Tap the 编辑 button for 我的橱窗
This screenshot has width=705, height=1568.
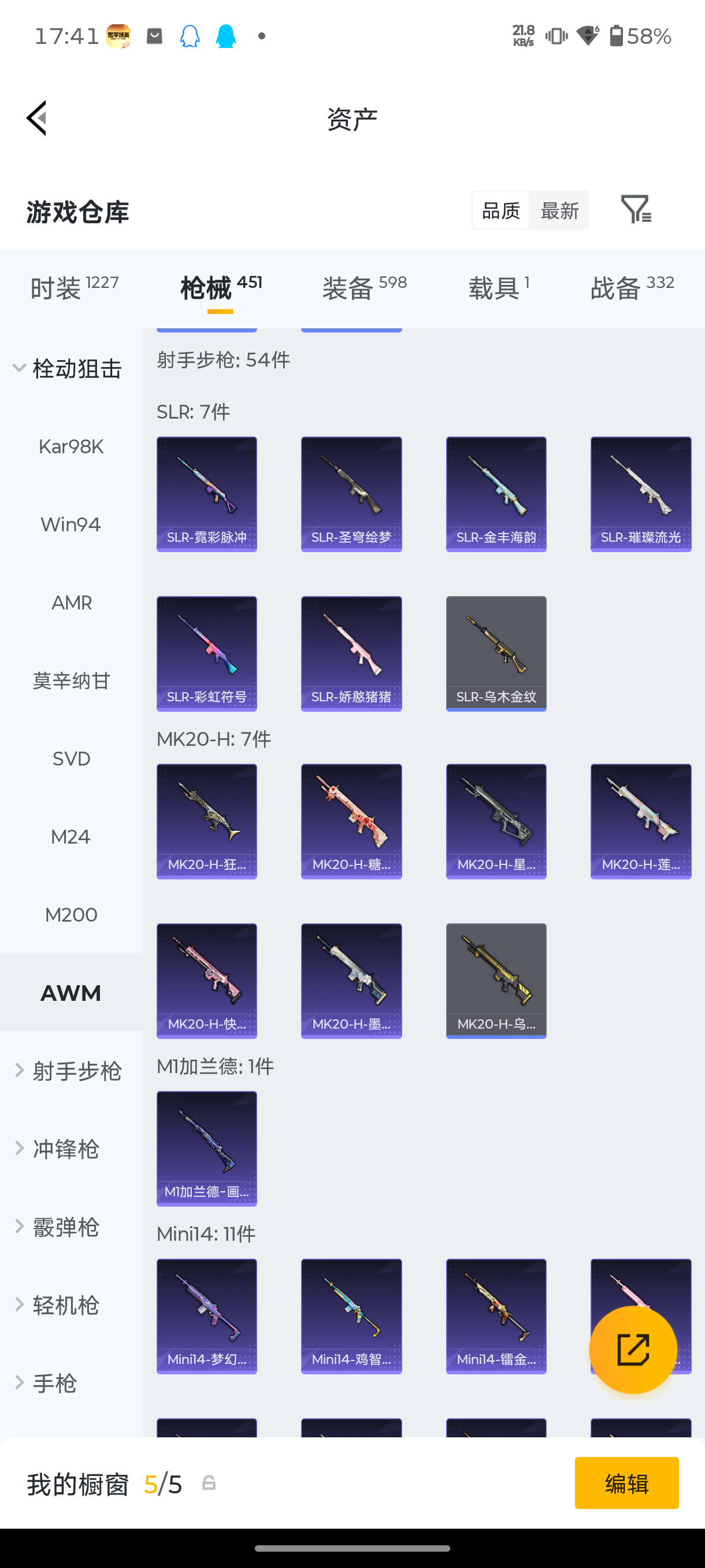click(x=626, y=1483)
